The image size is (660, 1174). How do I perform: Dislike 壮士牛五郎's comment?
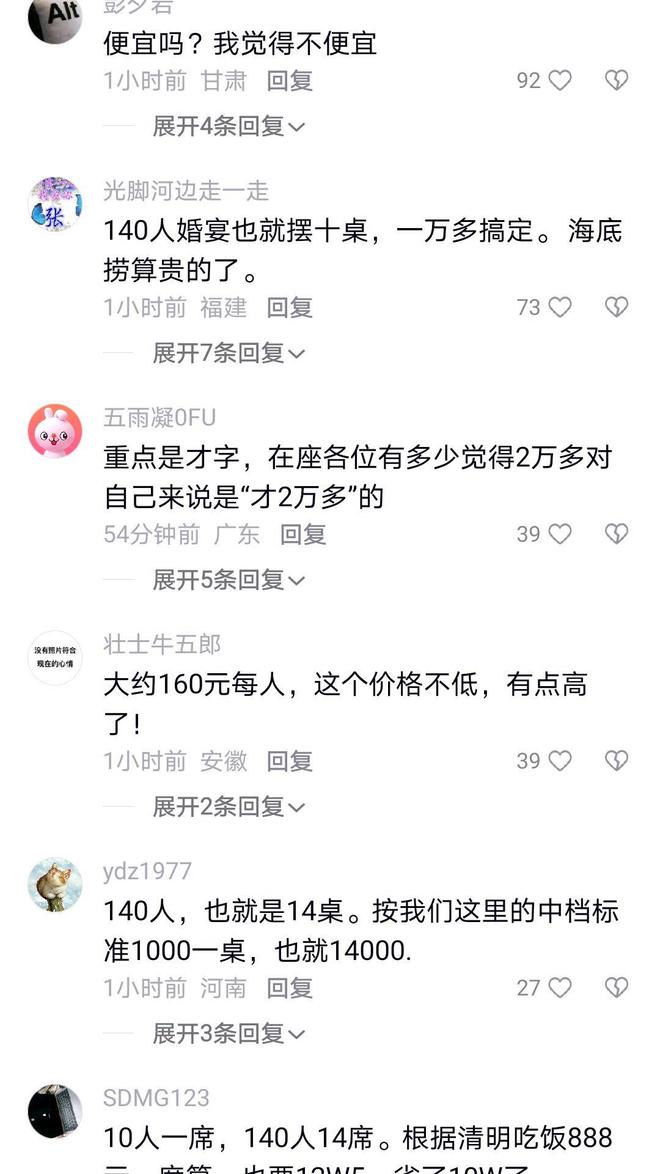coord(617,761)
